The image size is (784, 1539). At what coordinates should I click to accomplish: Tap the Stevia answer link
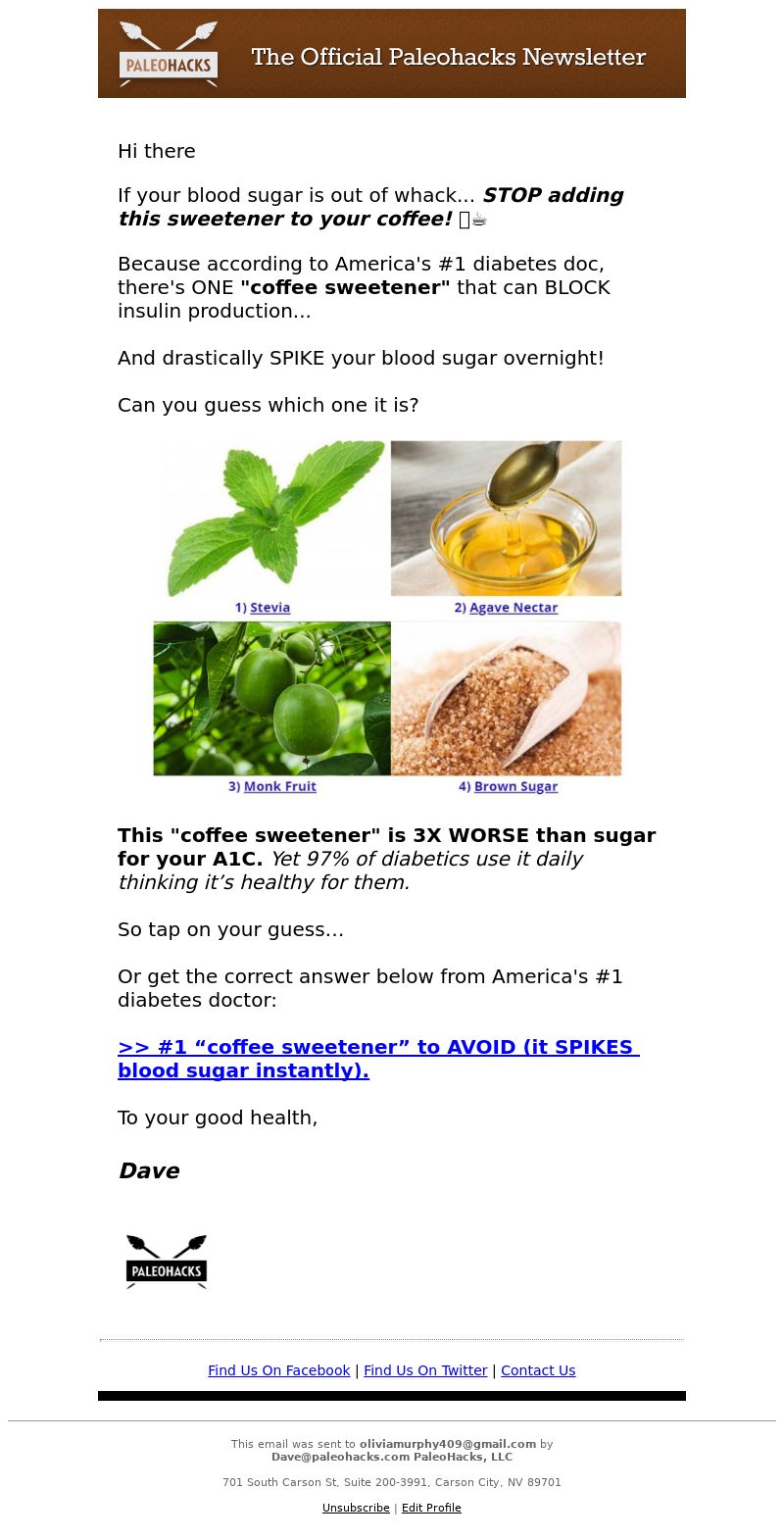point(269,608)
